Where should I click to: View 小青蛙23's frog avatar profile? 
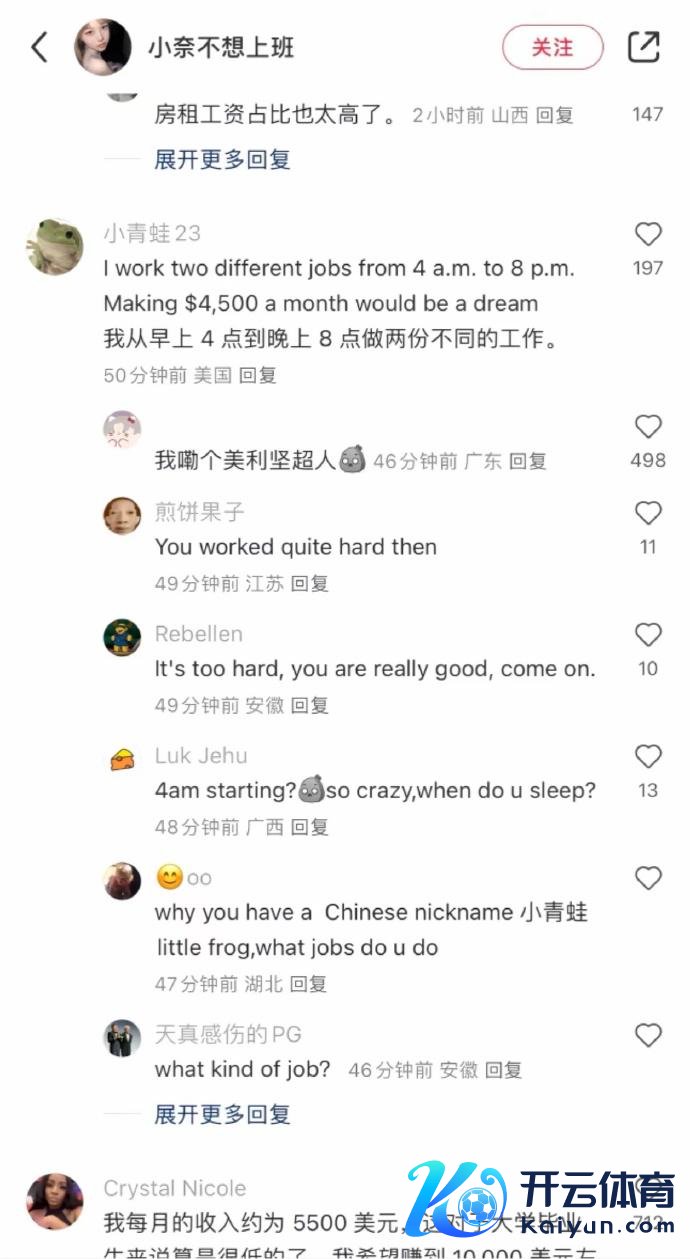pos(54,246)
